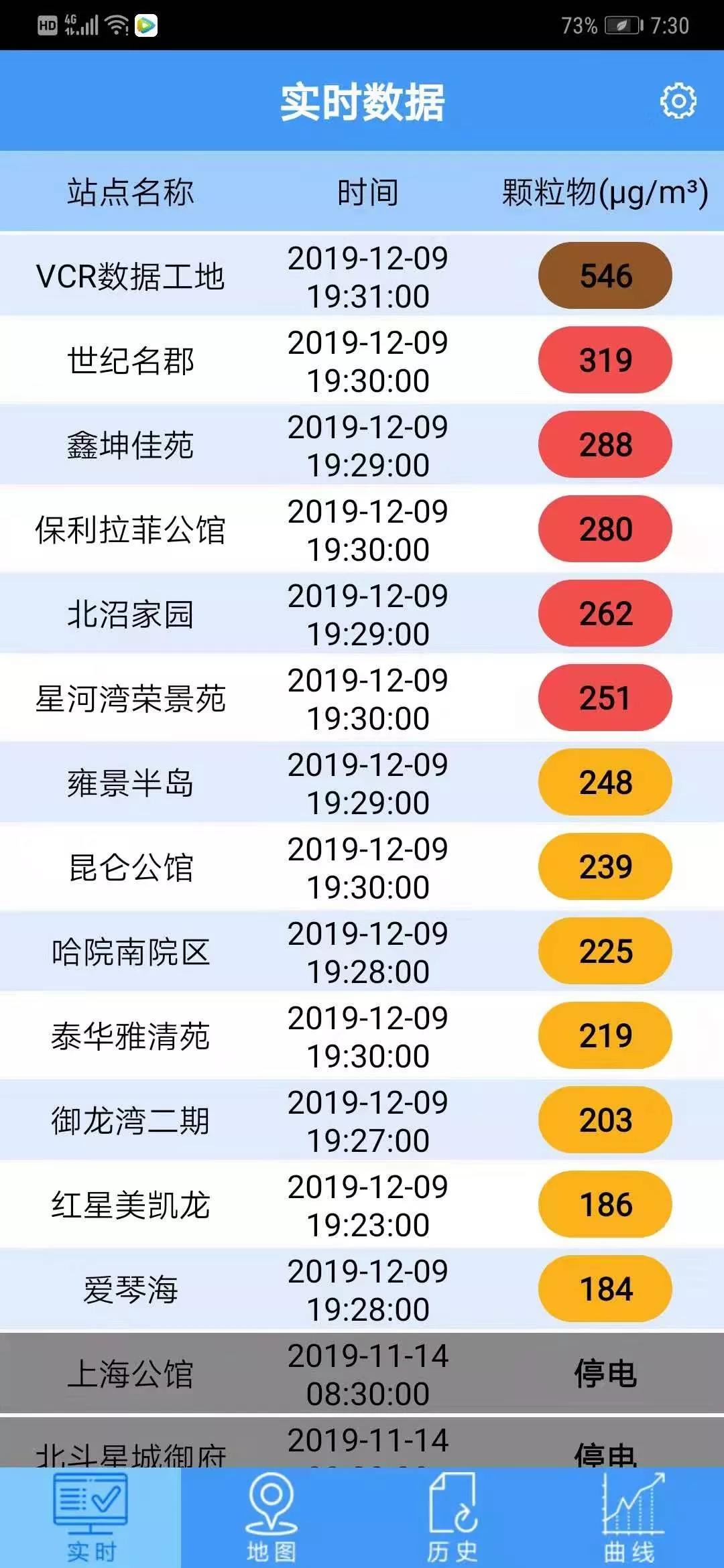View details for 鑫坤佳苑

tap(130, 445)
